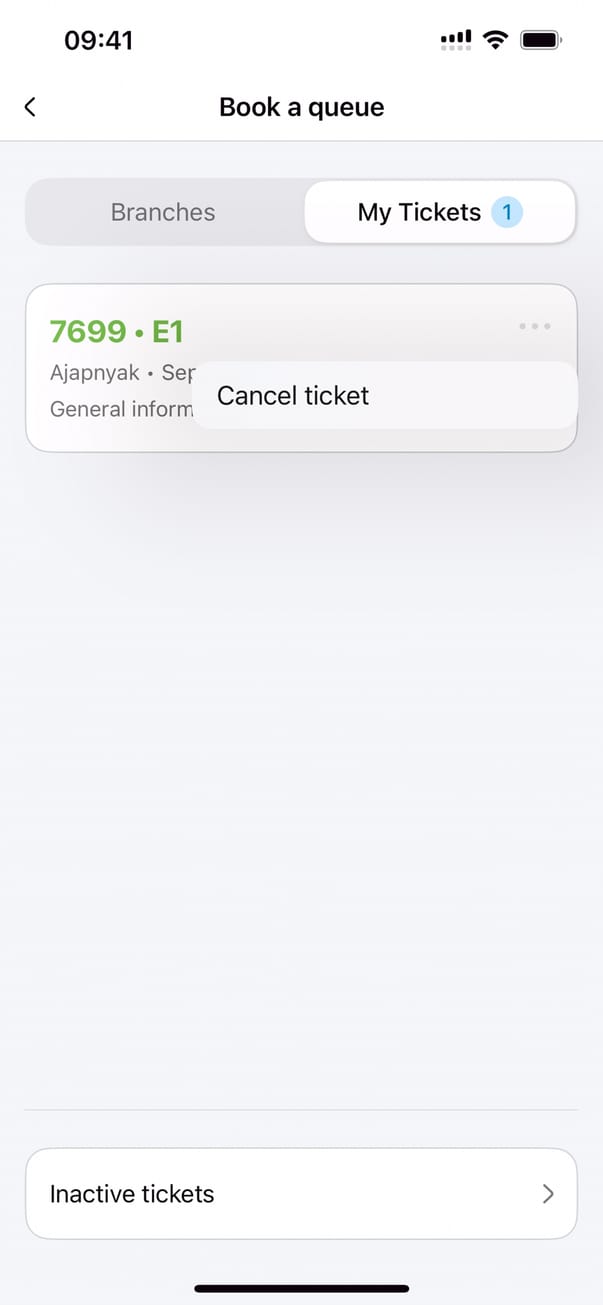Open Inactive tickets
603x1305 pixels.
pyautogui.click(x=301, y=1194)
